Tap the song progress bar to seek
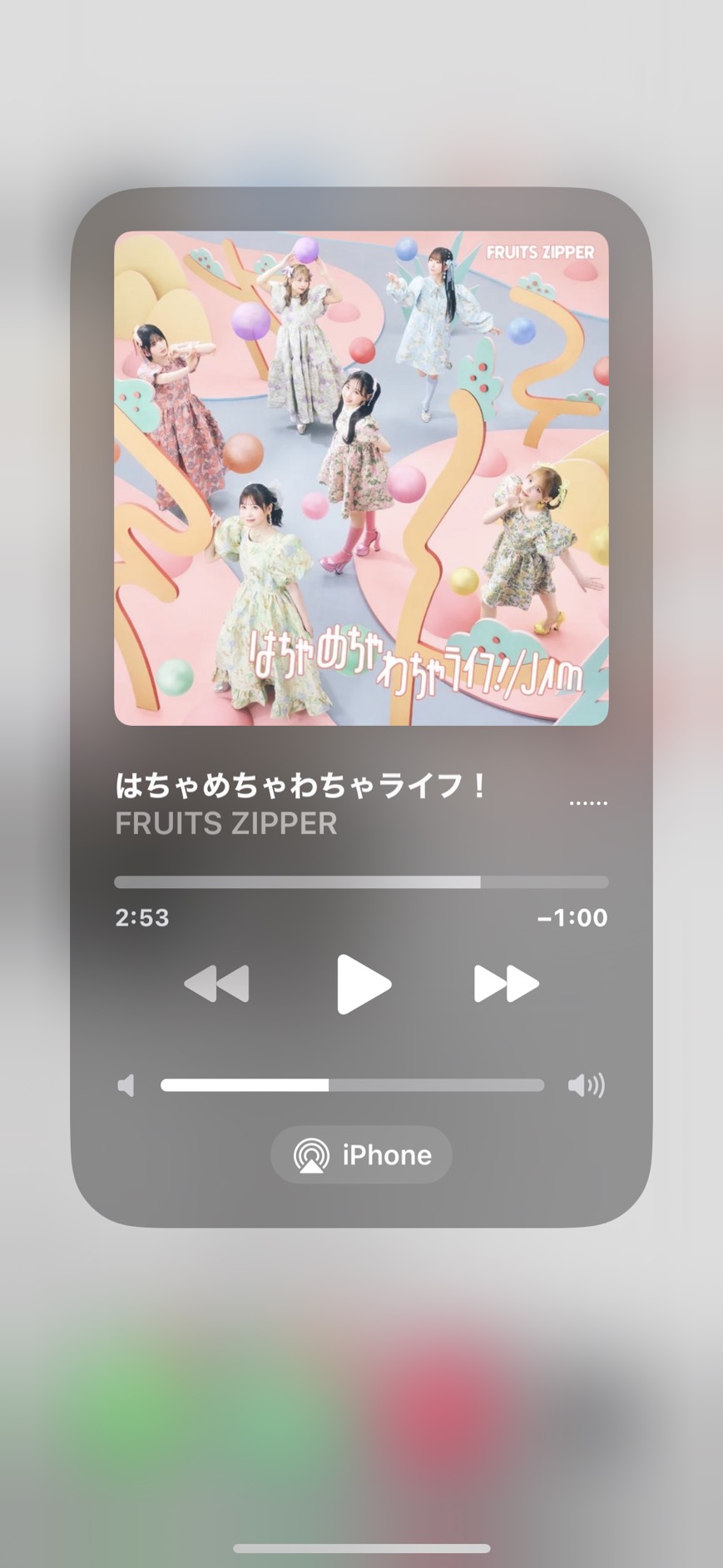This screenshot has width=723, height=1568. point(361,882)
